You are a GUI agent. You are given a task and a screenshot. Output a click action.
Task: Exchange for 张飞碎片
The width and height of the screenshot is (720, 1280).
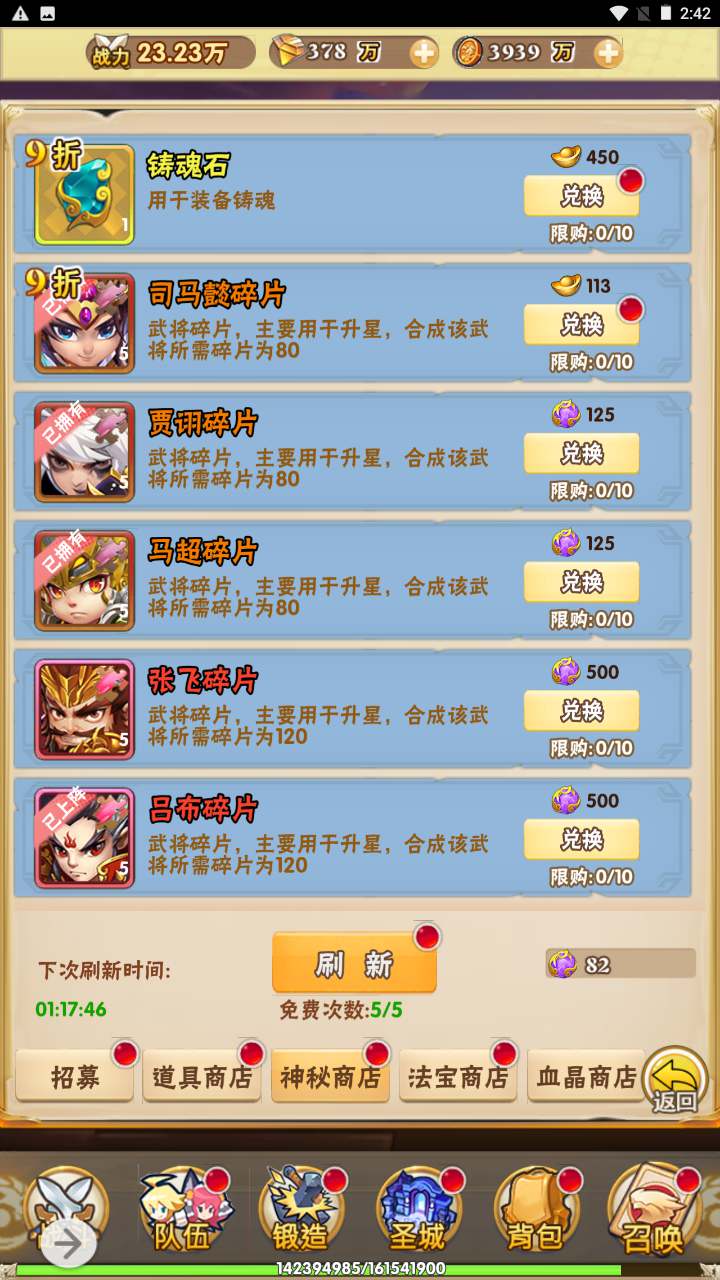(x=581, y=711)
